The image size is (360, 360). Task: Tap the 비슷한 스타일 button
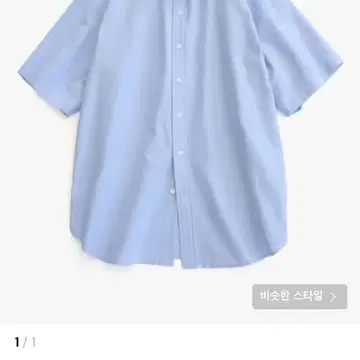[x=299, y=296]
